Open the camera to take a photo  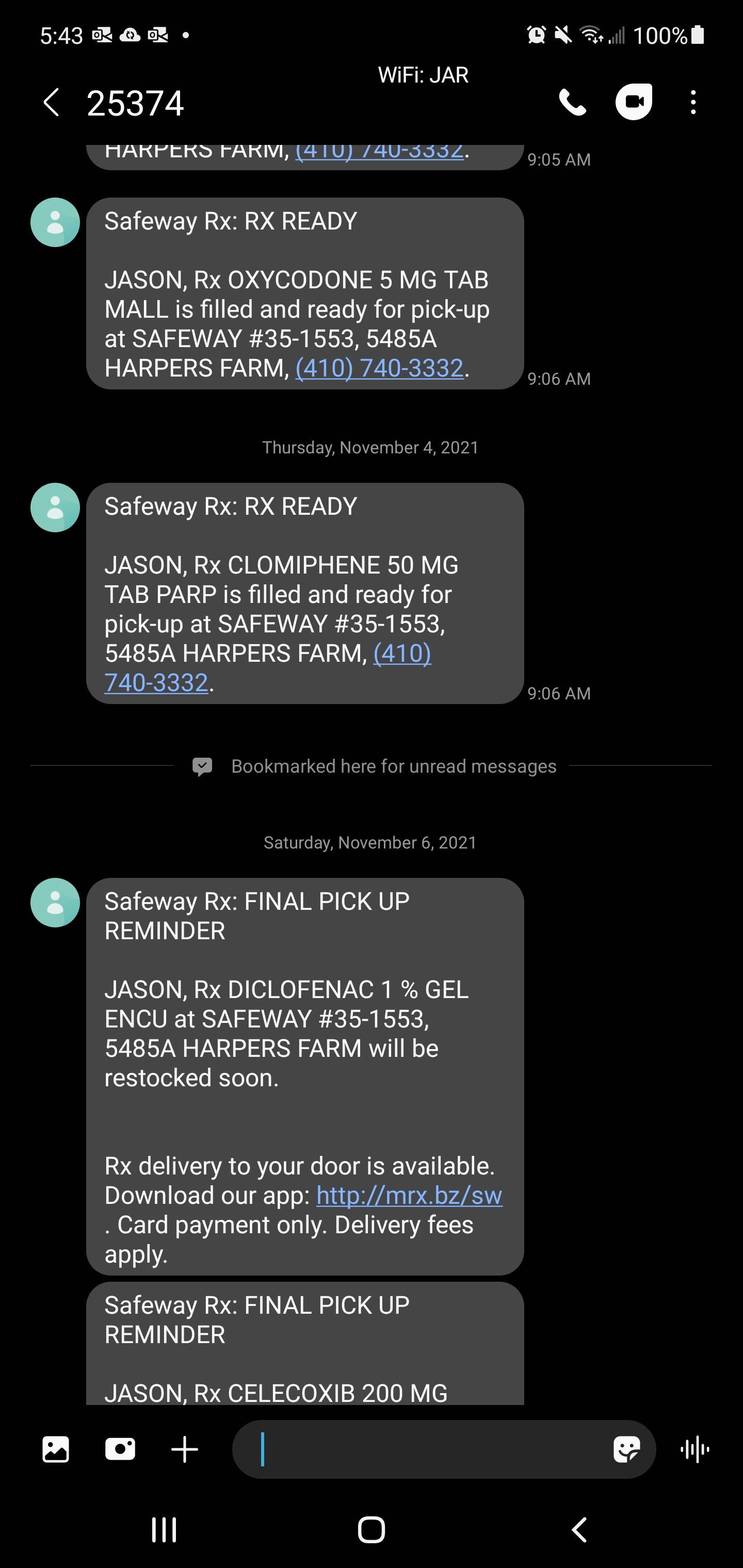[120, 1449]
